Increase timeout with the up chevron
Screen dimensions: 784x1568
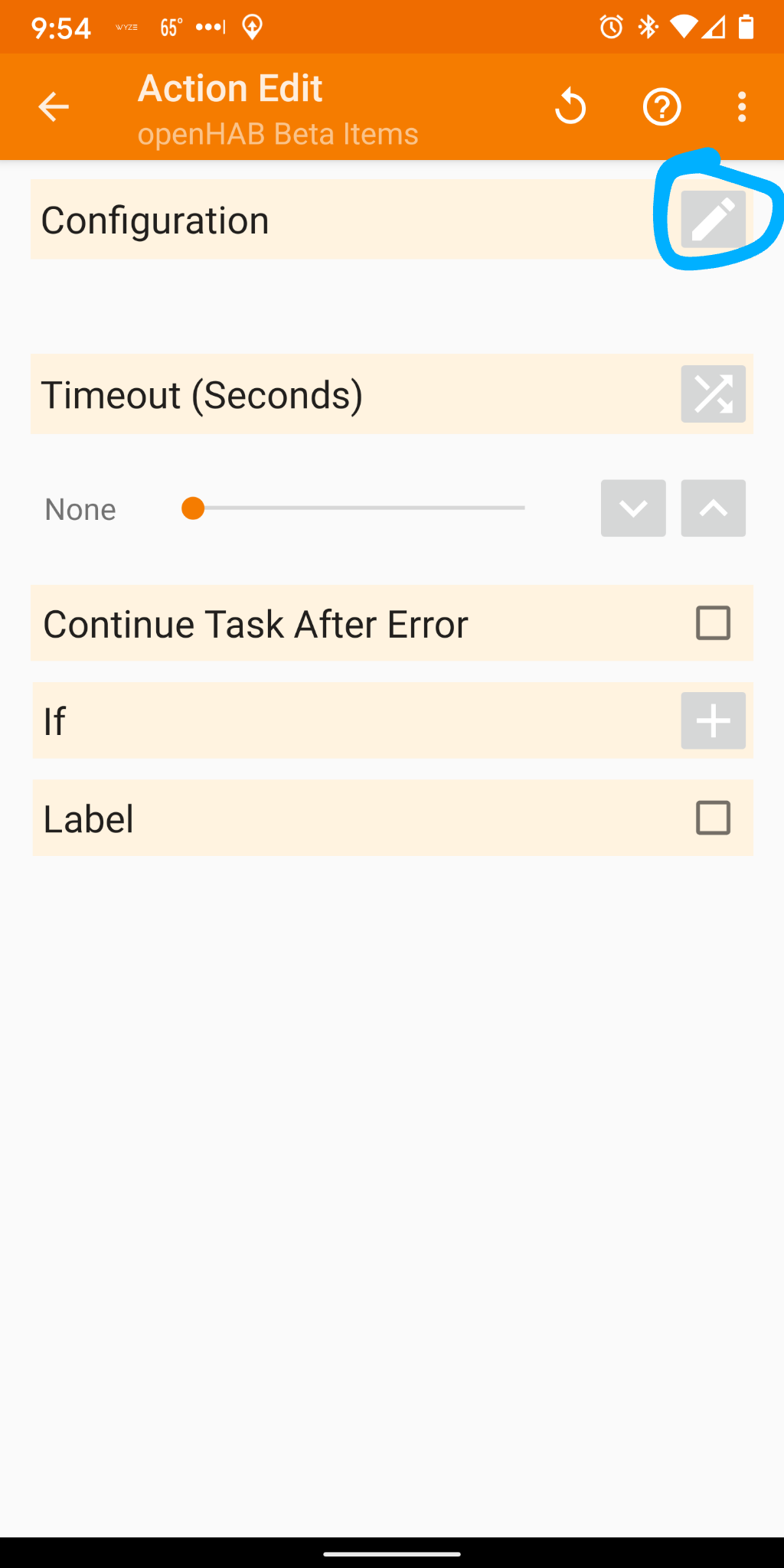coord(714,508)
